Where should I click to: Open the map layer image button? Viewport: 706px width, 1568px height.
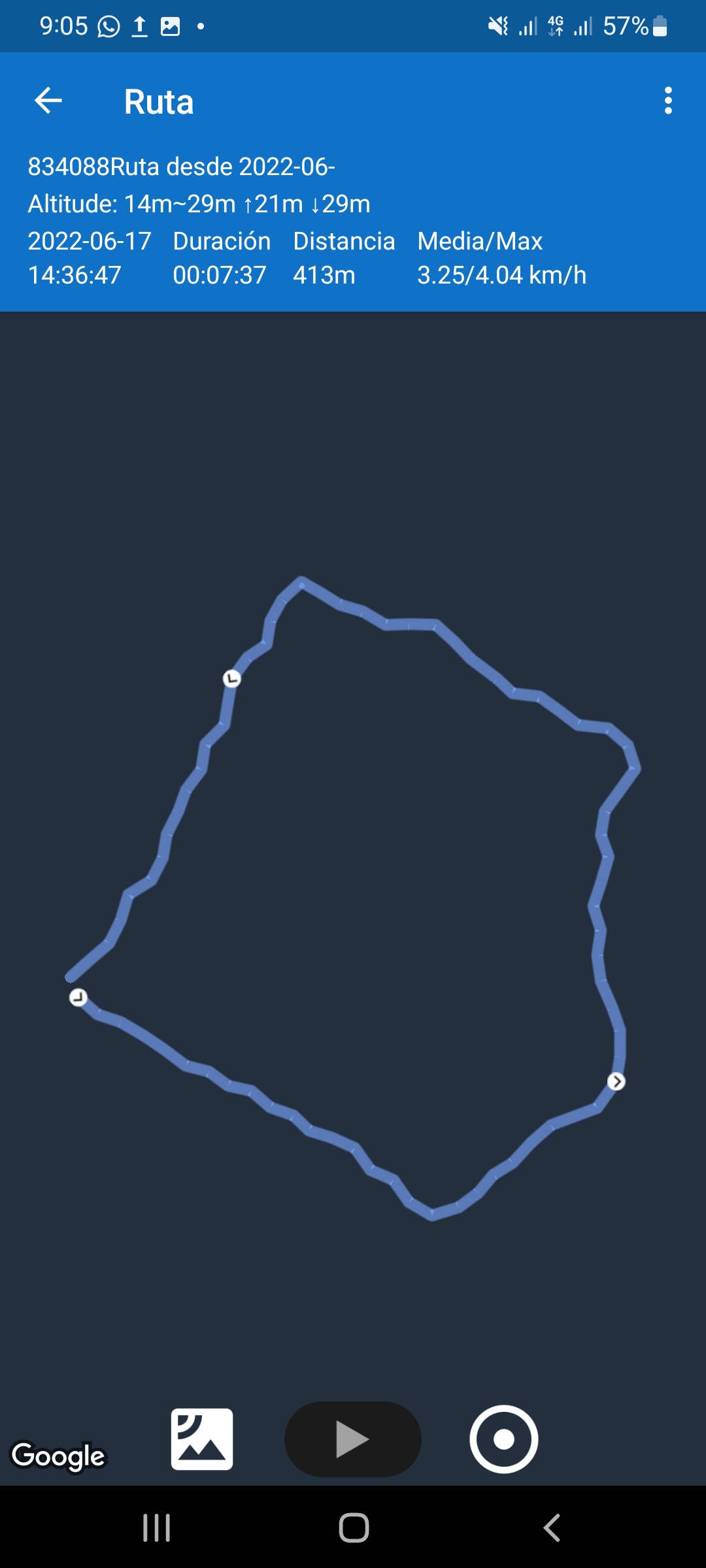pyautogui.click(x=202, y=1439)
